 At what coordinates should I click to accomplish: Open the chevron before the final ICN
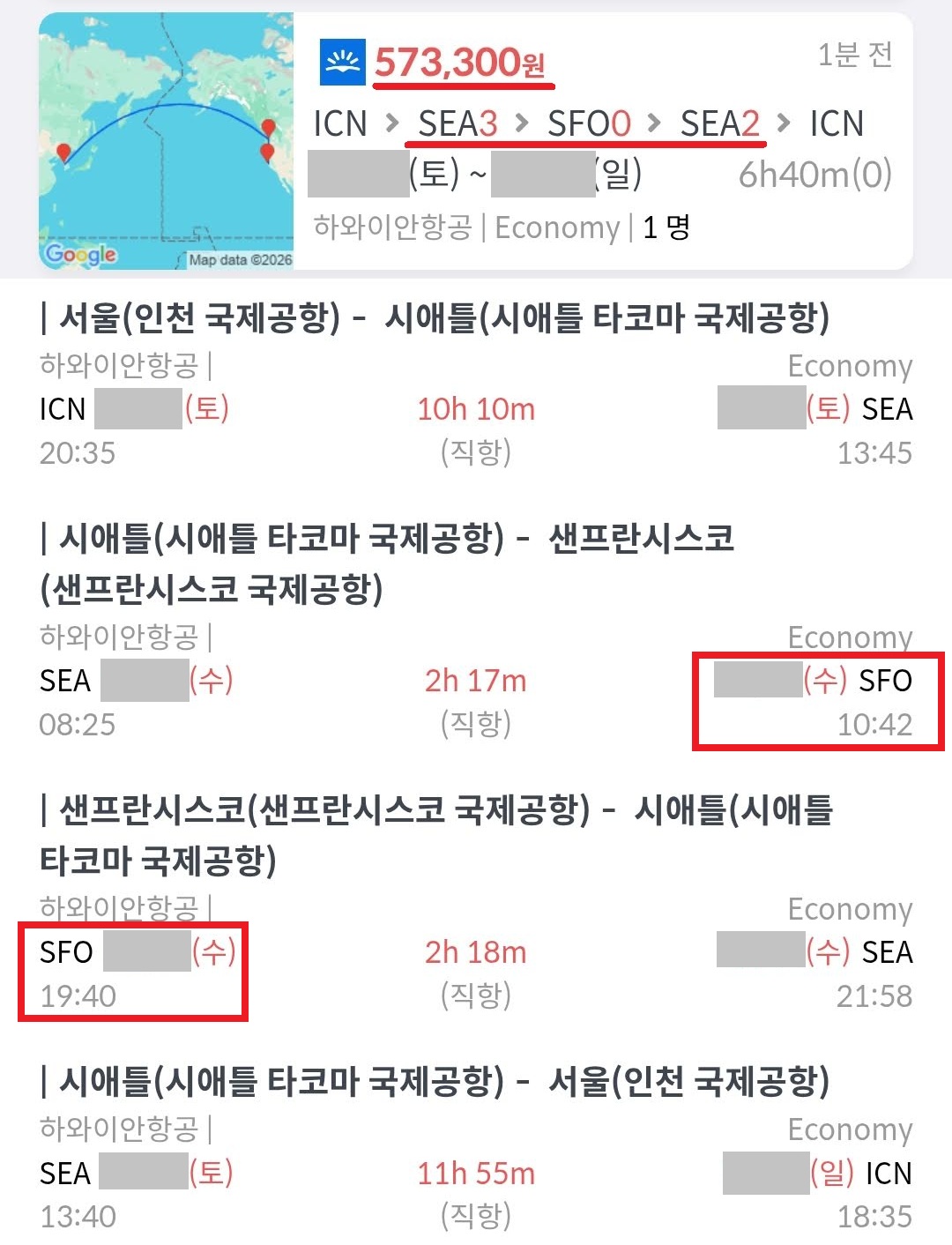782,125
